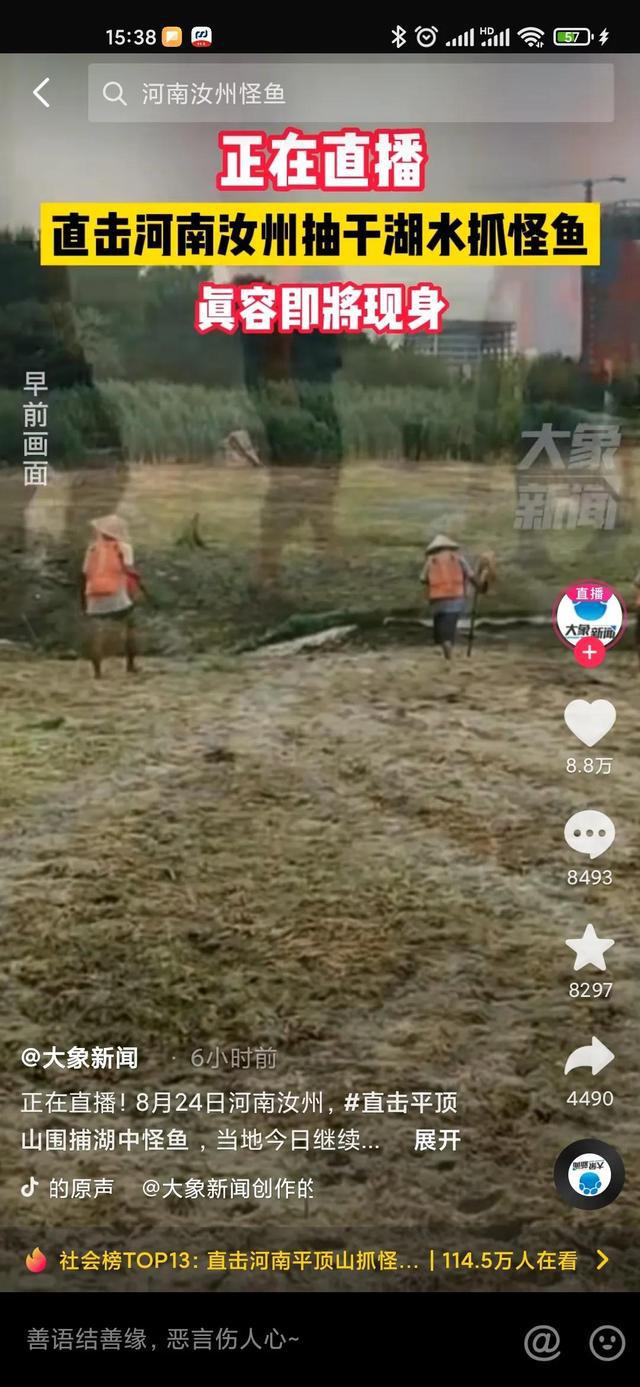Open the emoji picker

[x=607, y=1342]
